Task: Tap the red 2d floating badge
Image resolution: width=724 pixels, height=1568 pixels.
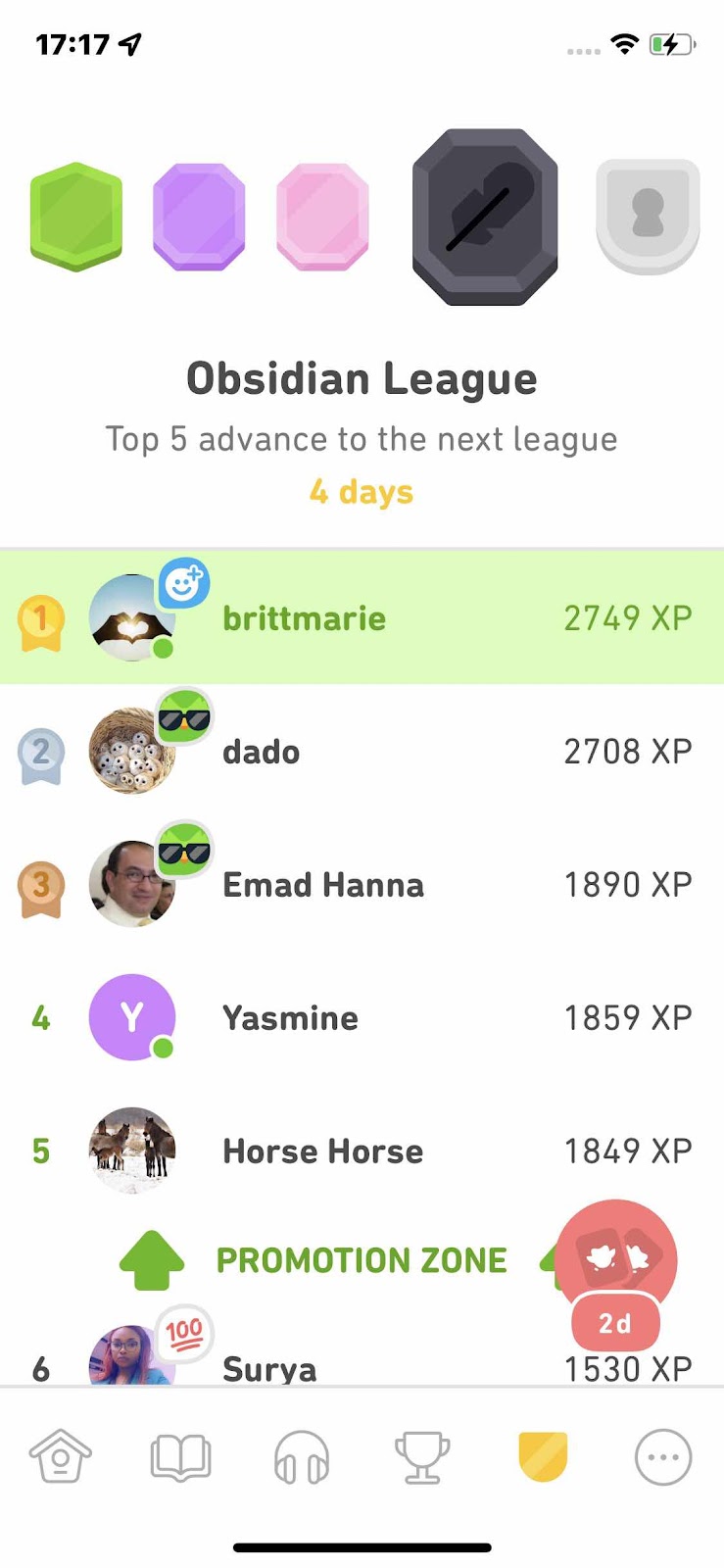Action: point(616,1272)
